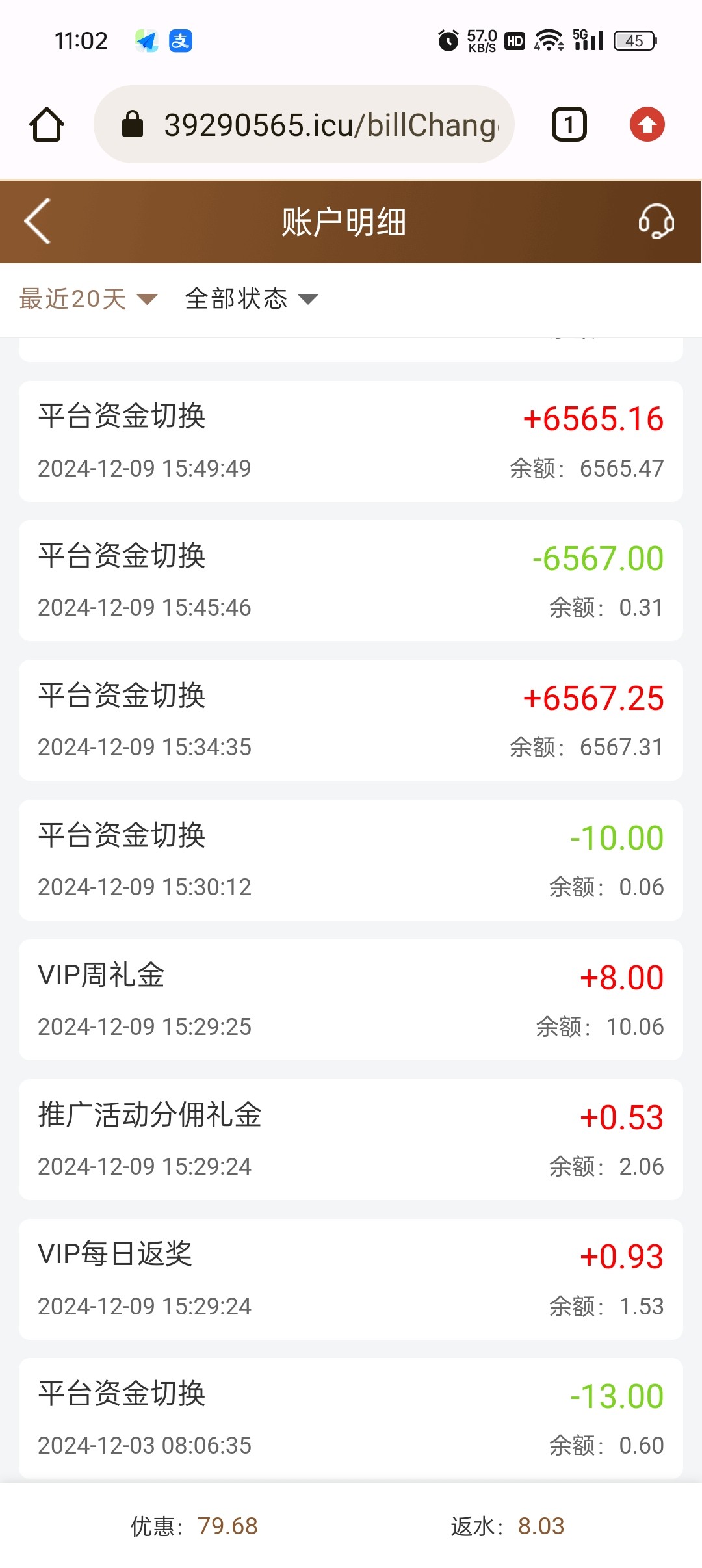Go back from the 账户明细 page
This screenshot has width=702, height=1568.
pos(38,222)
